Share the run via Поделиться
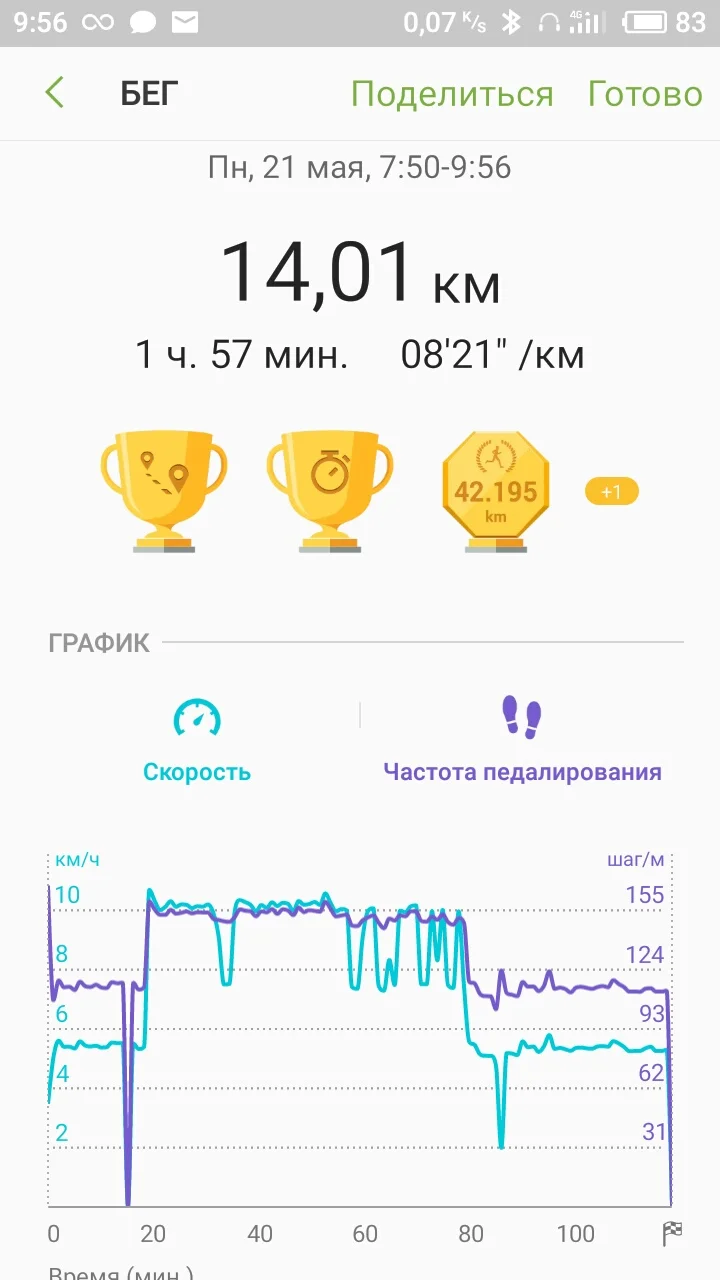 [x=451, y=94]
